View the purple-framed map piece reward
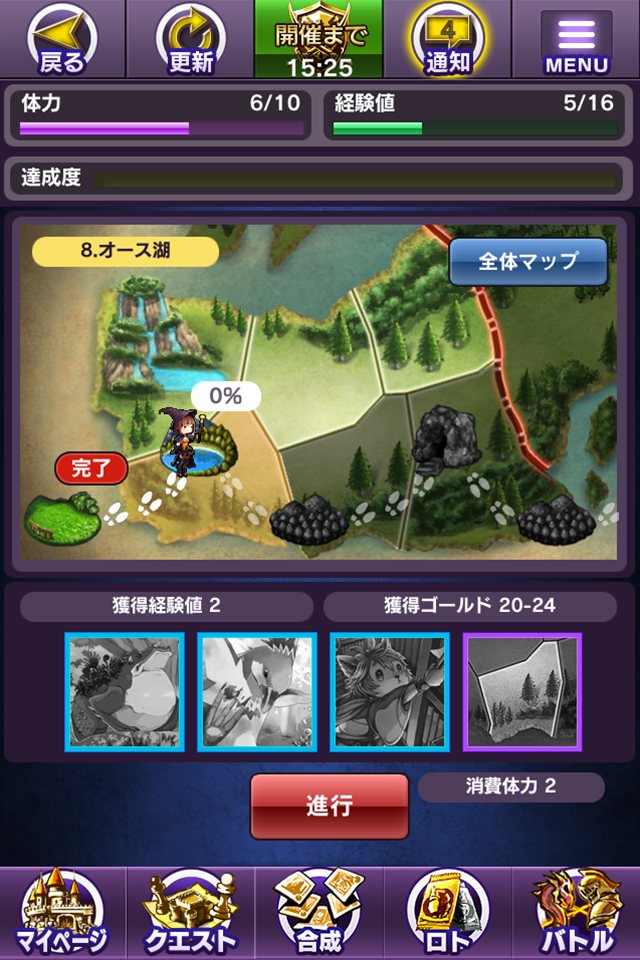 point(522,691)
